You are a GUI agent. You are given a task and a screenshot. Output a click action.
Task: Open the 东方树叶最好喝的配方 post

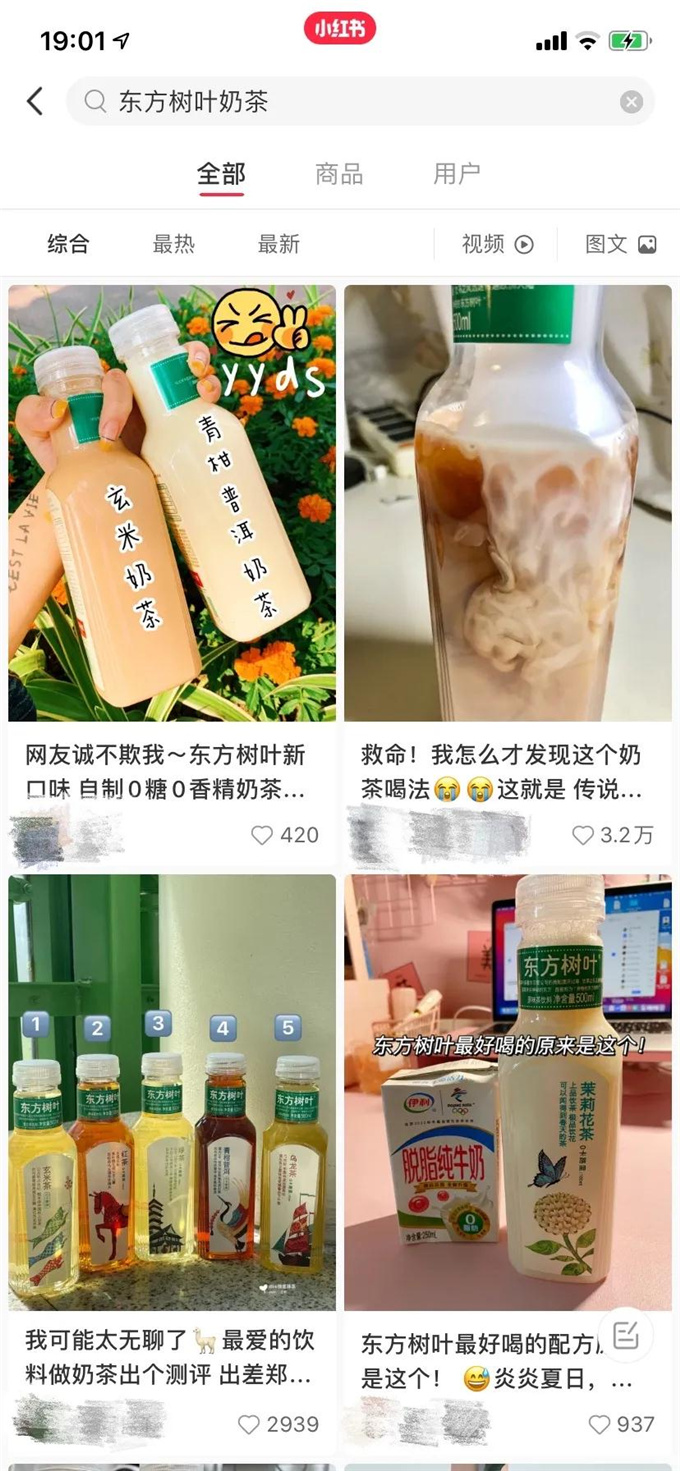pyautogui.click(x=508, y=1092)
